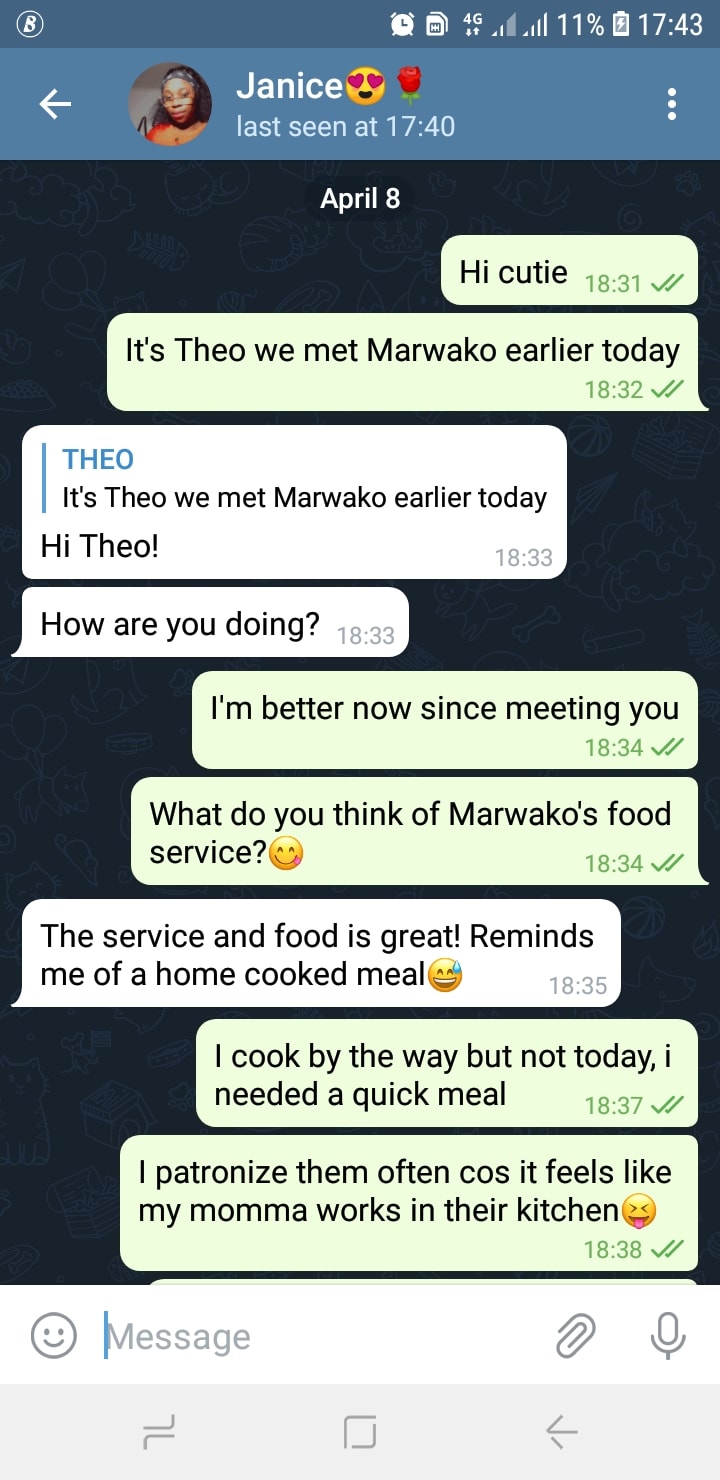Attach a file with the paperclip
The image size is (720, 1480).
pyautogui.click(x=576, y=1336)
